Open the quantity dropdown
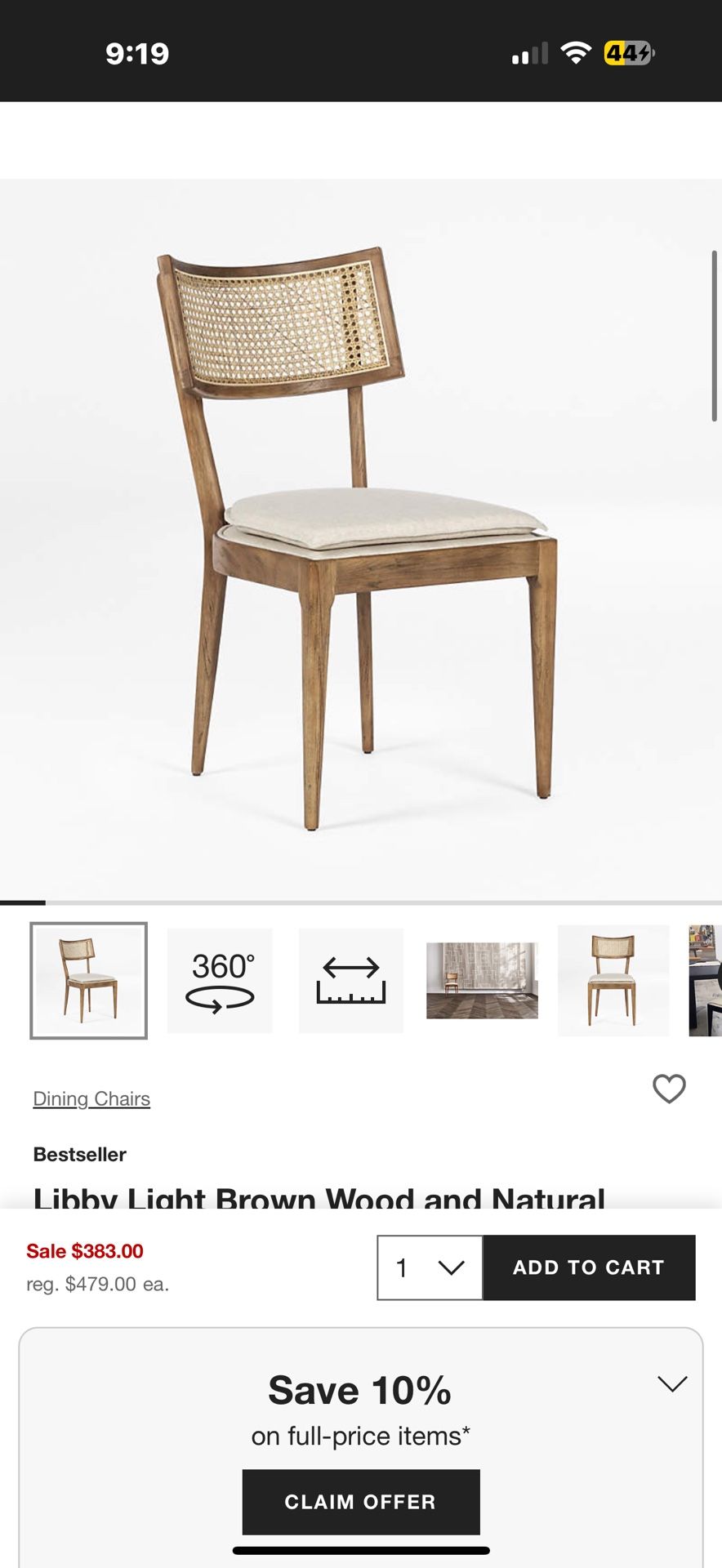The height and width of the screenshot is (1568, 722). click(x=430, y=1267)
